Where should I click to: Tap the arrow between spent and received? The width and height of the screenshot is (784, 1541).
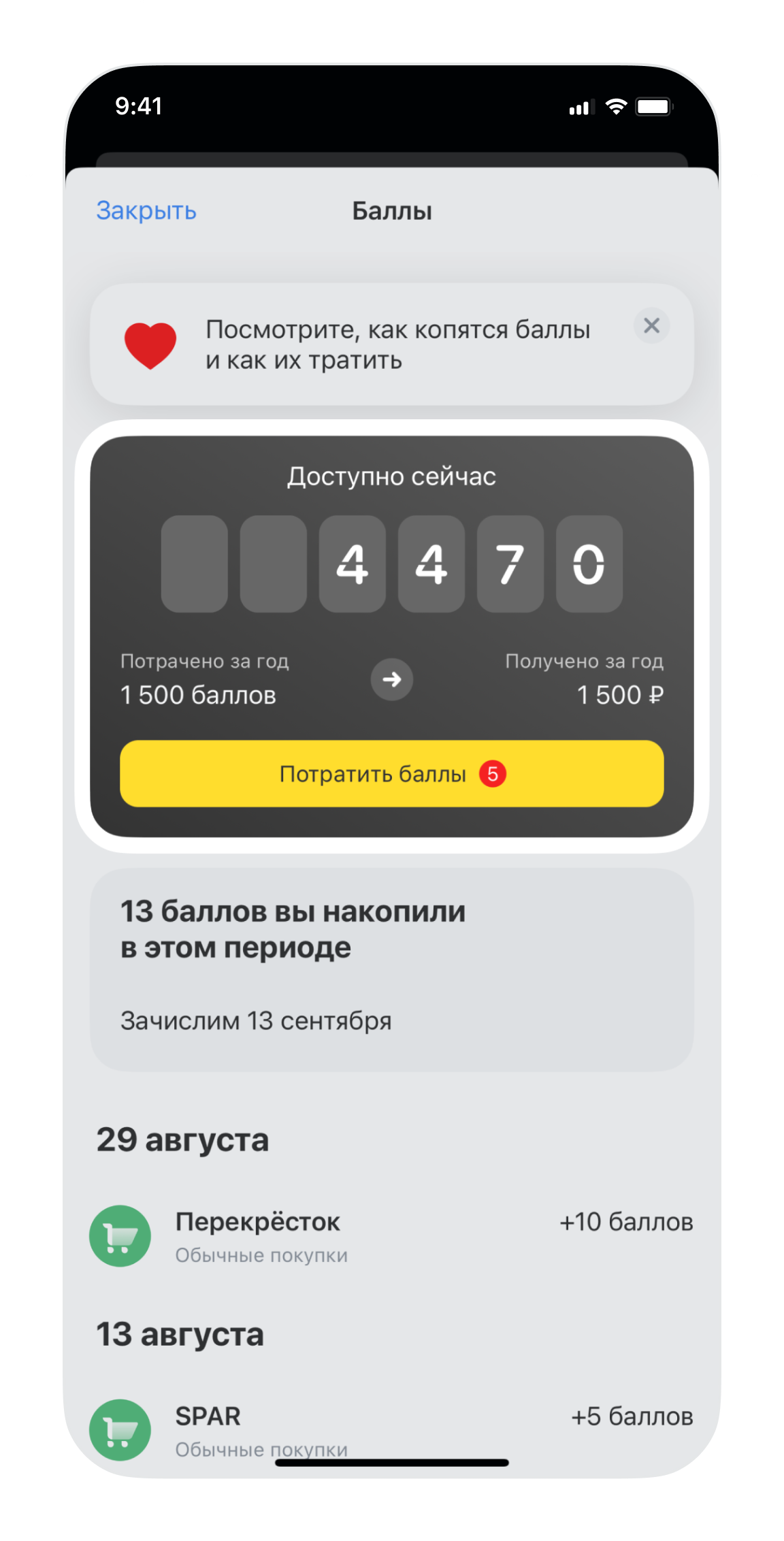tap(392, 679)
